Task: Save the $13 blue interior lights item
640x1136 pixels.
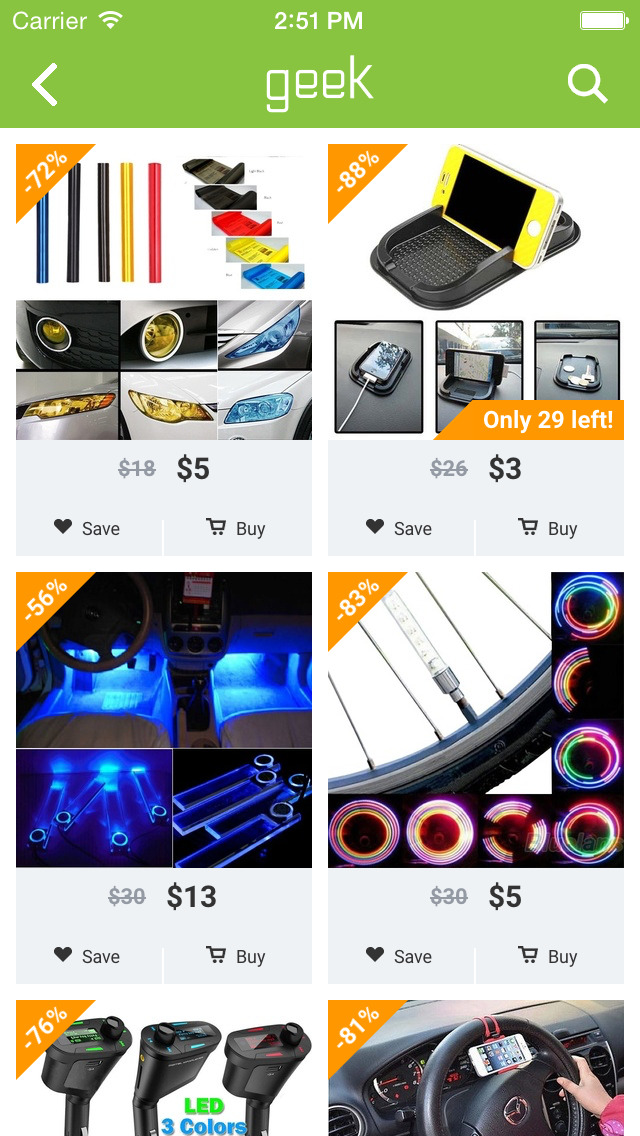Action: [88, 956]
